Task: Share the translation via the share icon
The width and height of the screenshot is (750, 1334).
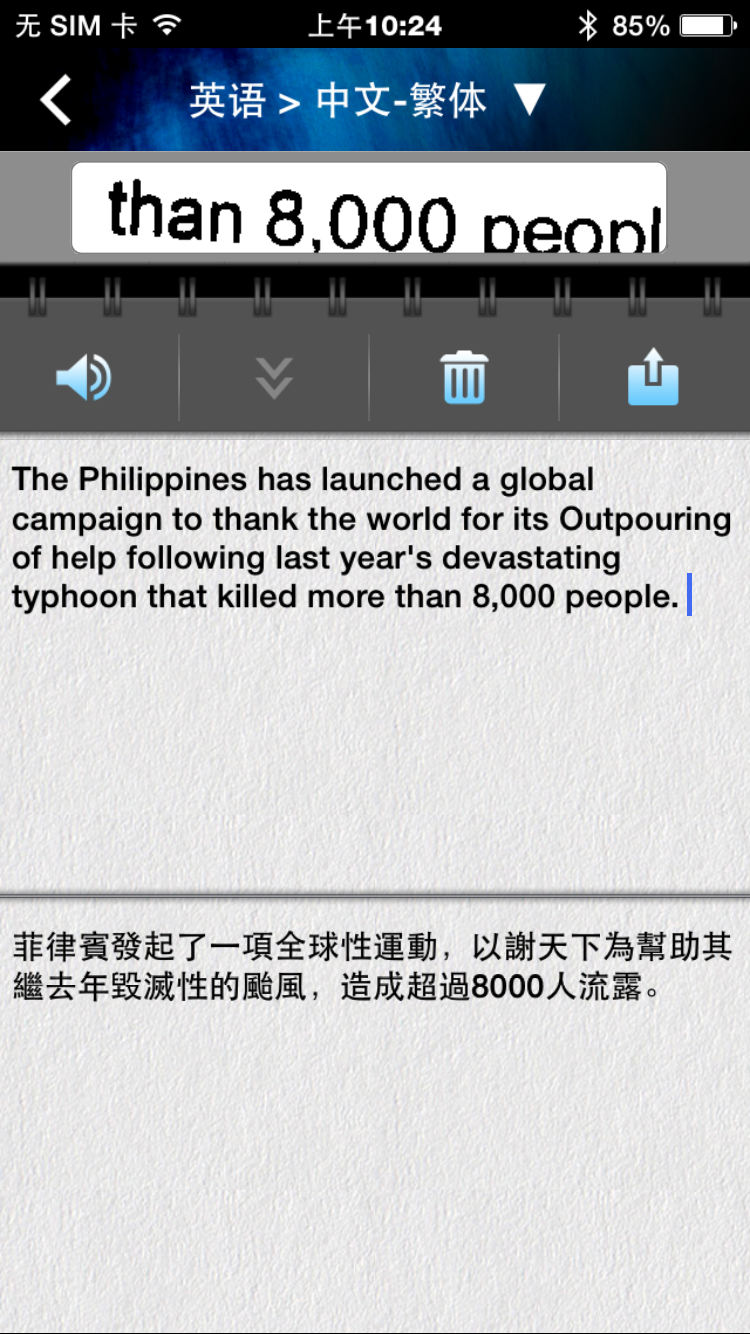Action: (x=653, y=378)
